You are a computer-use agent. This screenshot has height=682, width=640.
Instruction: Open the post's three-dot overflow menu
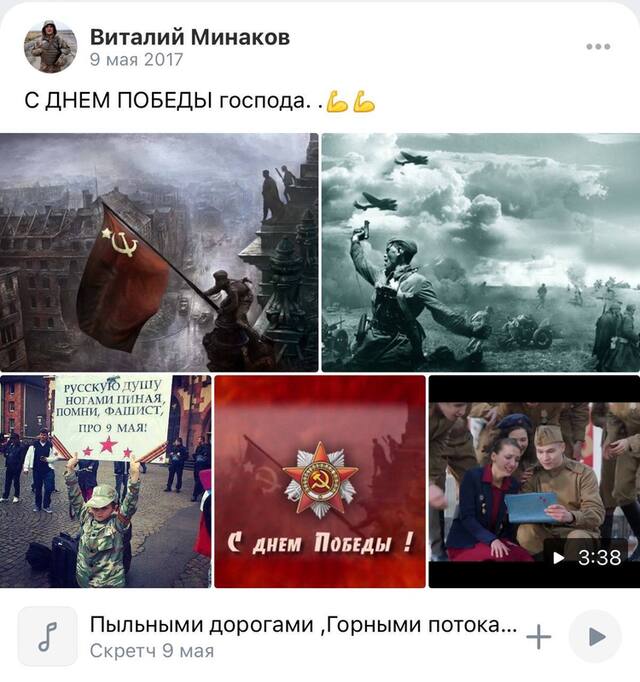pos(598,47)
